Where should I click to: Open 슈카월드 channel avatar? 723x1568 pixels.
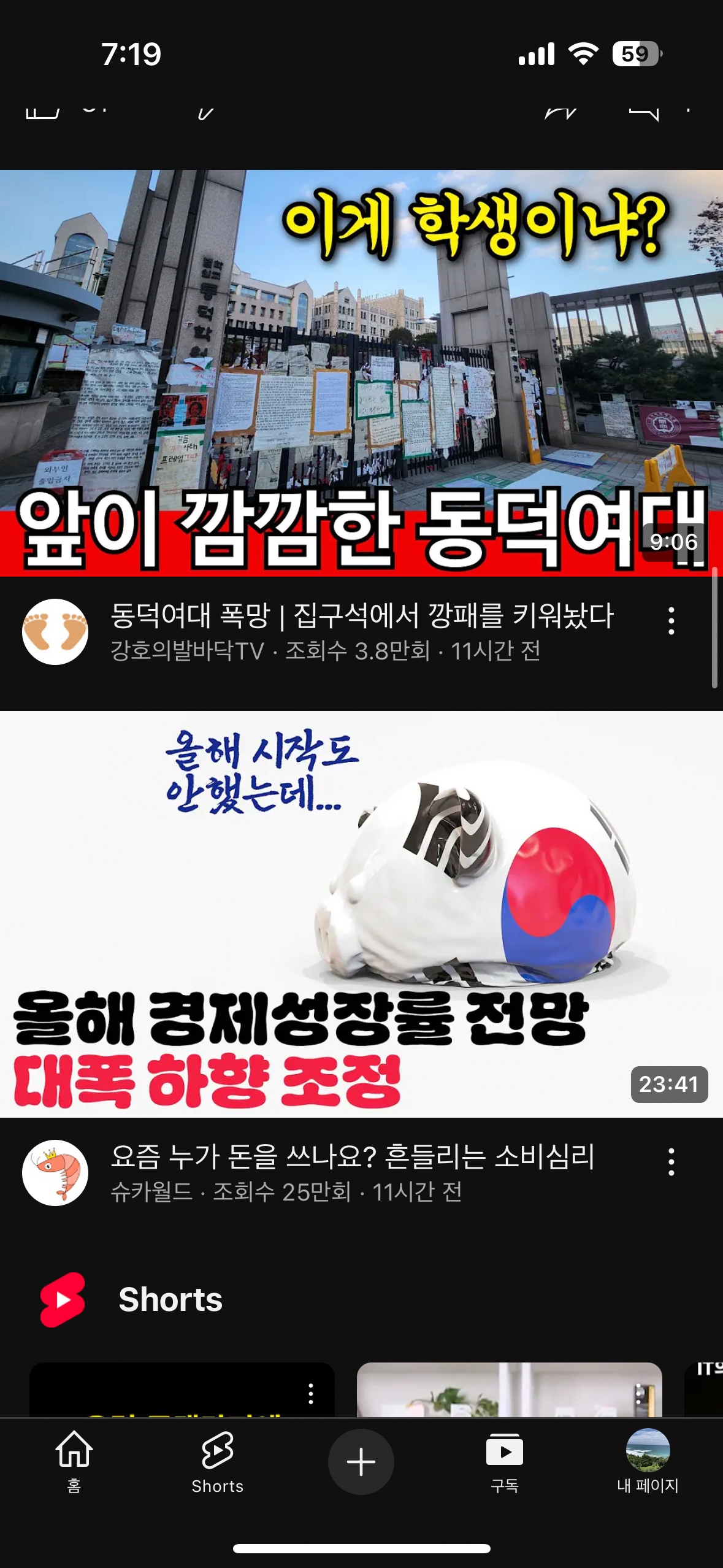pyautogui.click(x=55, y=1173)
